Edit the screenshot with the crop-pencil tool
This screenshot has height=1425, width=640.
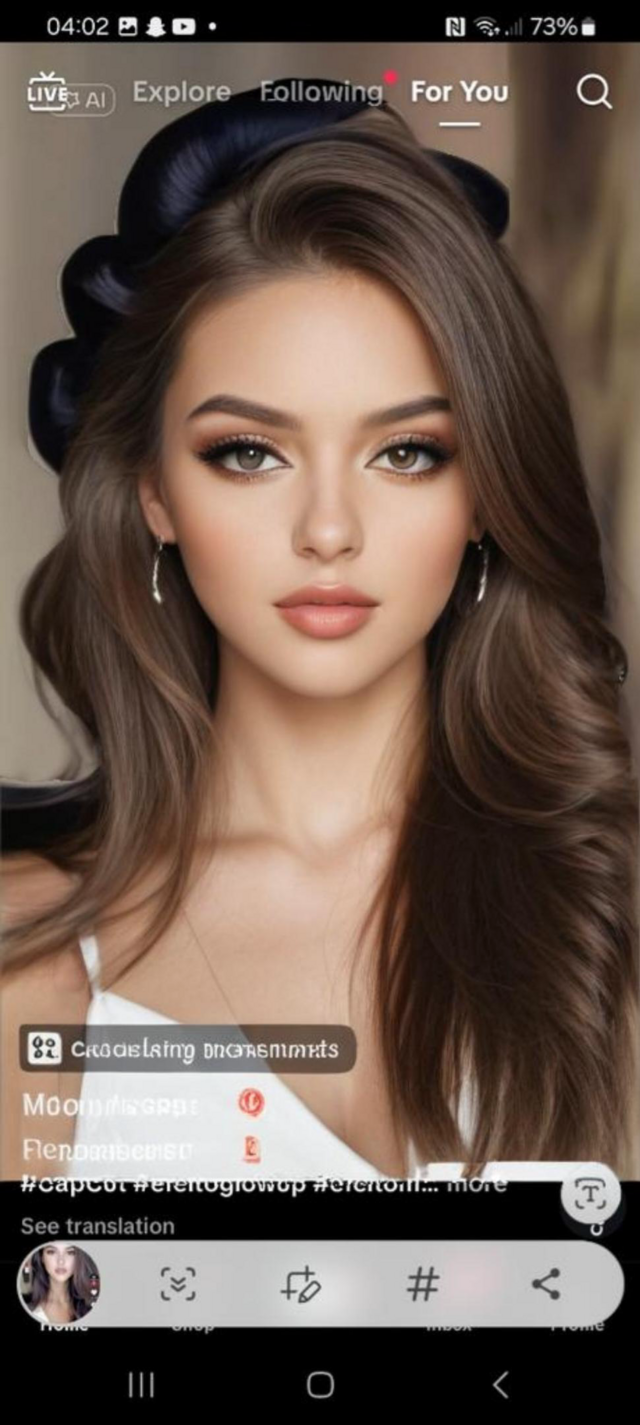[x=300, y=1284]
